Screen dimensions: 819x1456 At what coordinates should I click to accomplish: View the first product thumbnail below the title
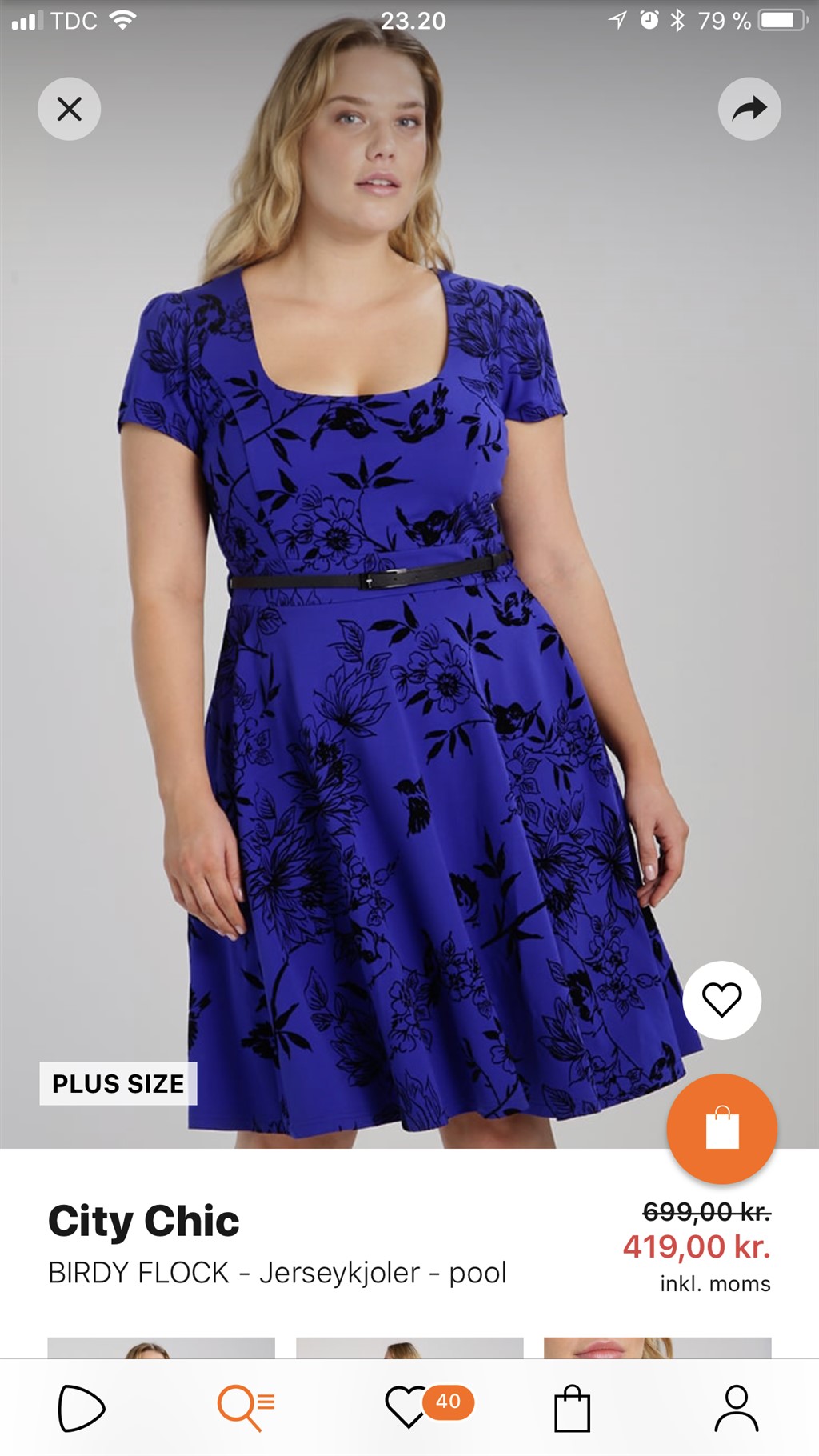click(161, 1347)
